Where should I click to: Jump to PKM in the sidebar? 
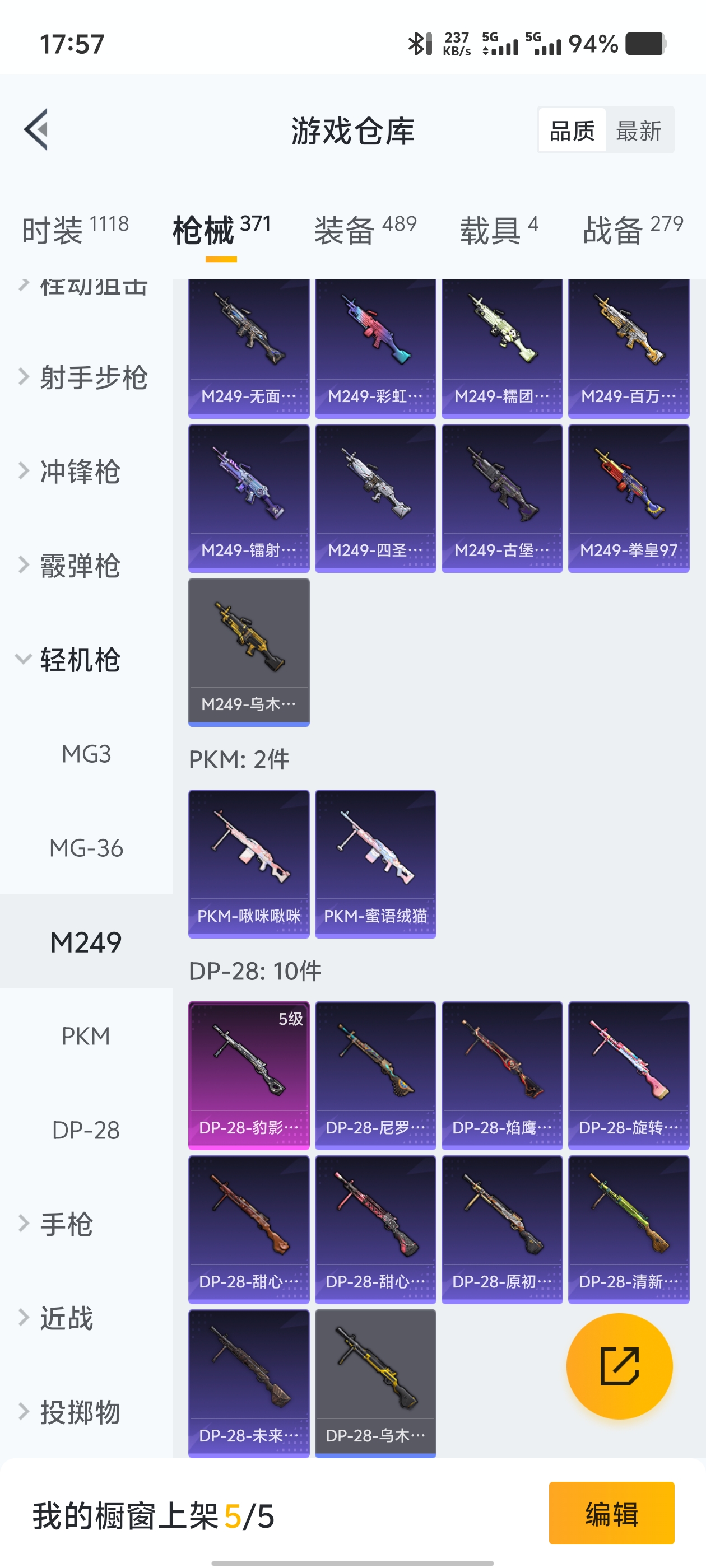point(86,1036)
